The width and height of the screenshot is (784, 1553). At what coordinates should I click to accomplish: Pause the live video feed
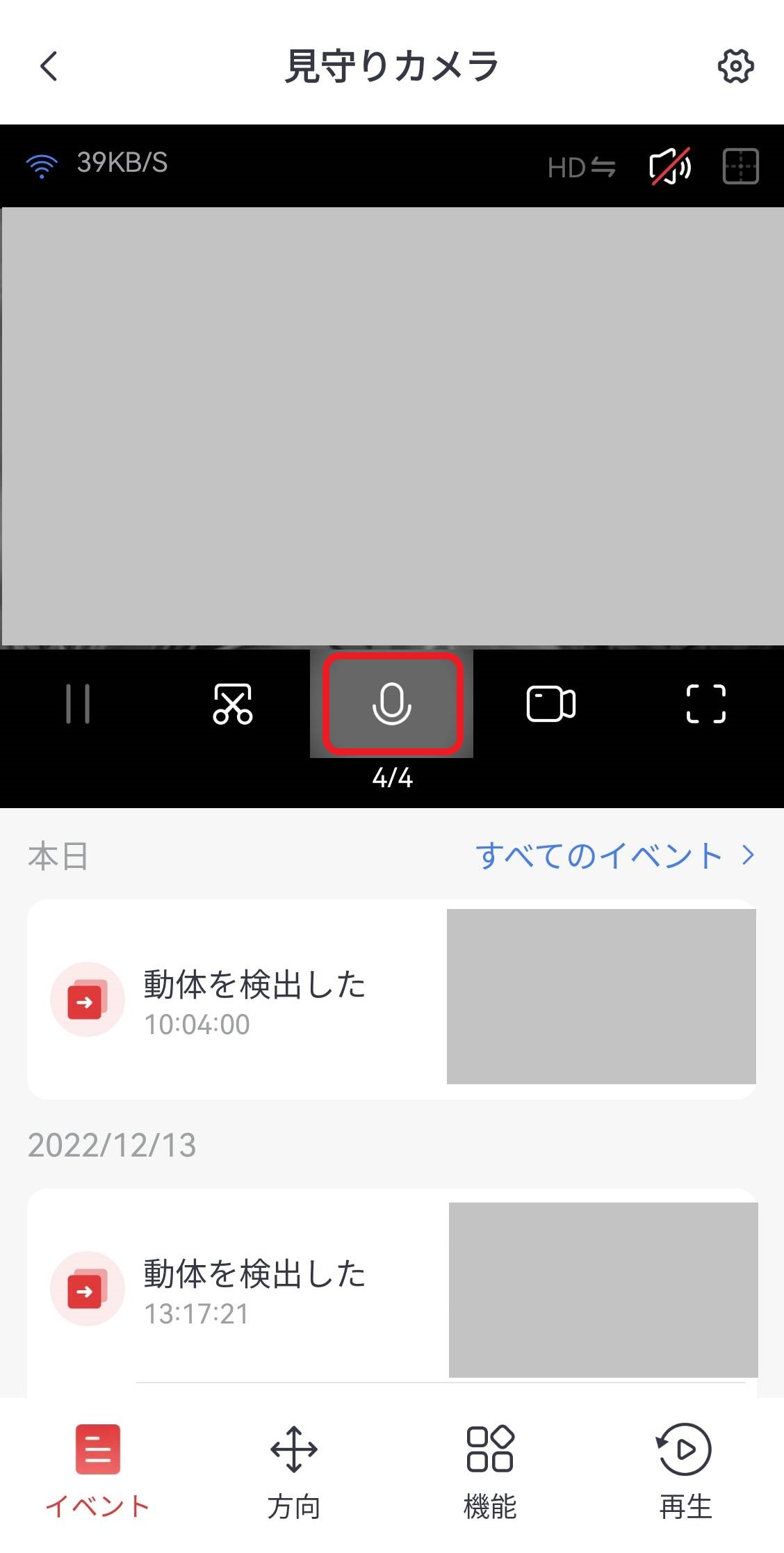click(78, 704)
